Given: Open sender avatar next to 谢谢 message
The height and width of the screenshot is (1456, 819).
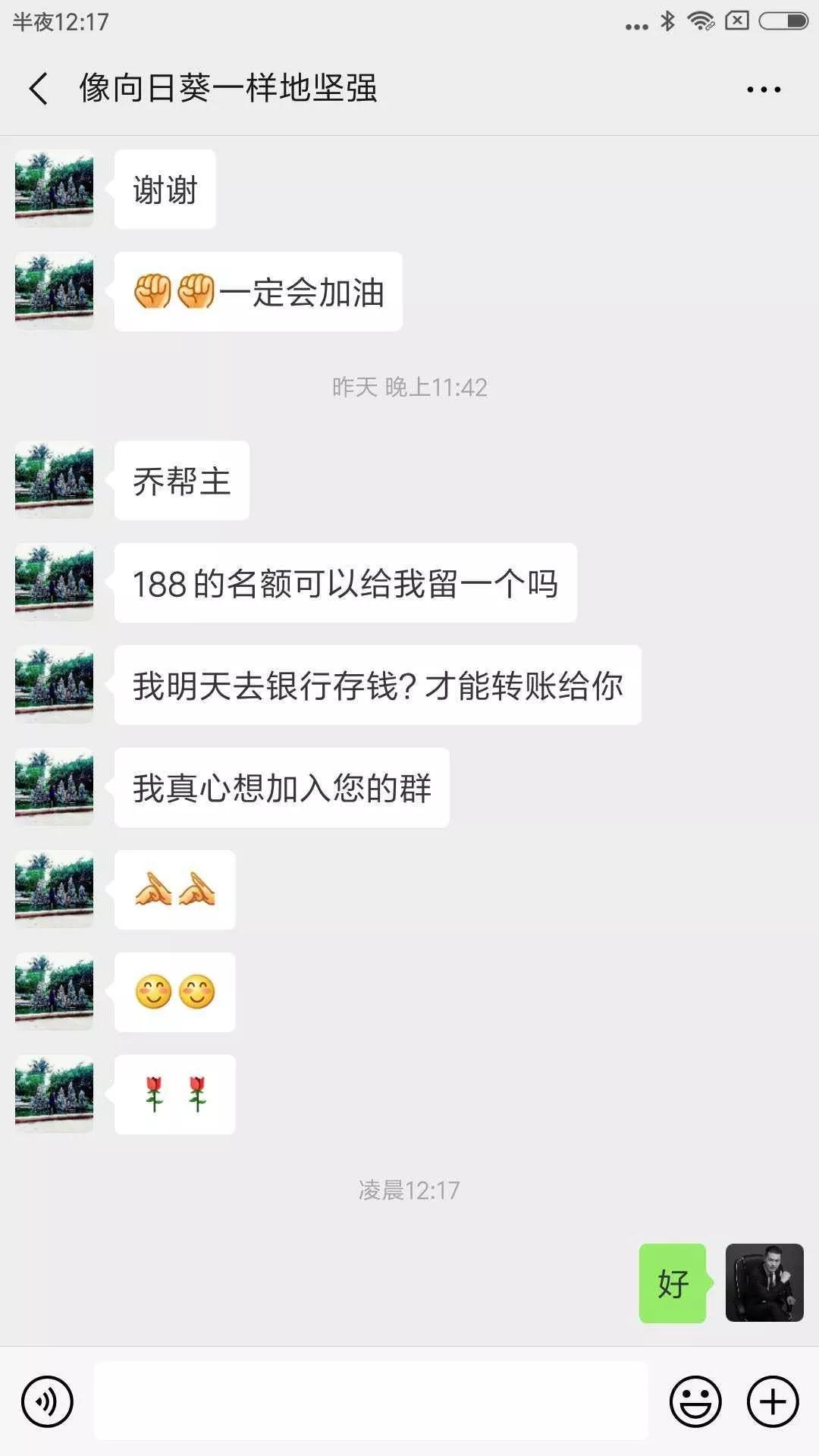Looking at the screenshot, I should 55,189.
